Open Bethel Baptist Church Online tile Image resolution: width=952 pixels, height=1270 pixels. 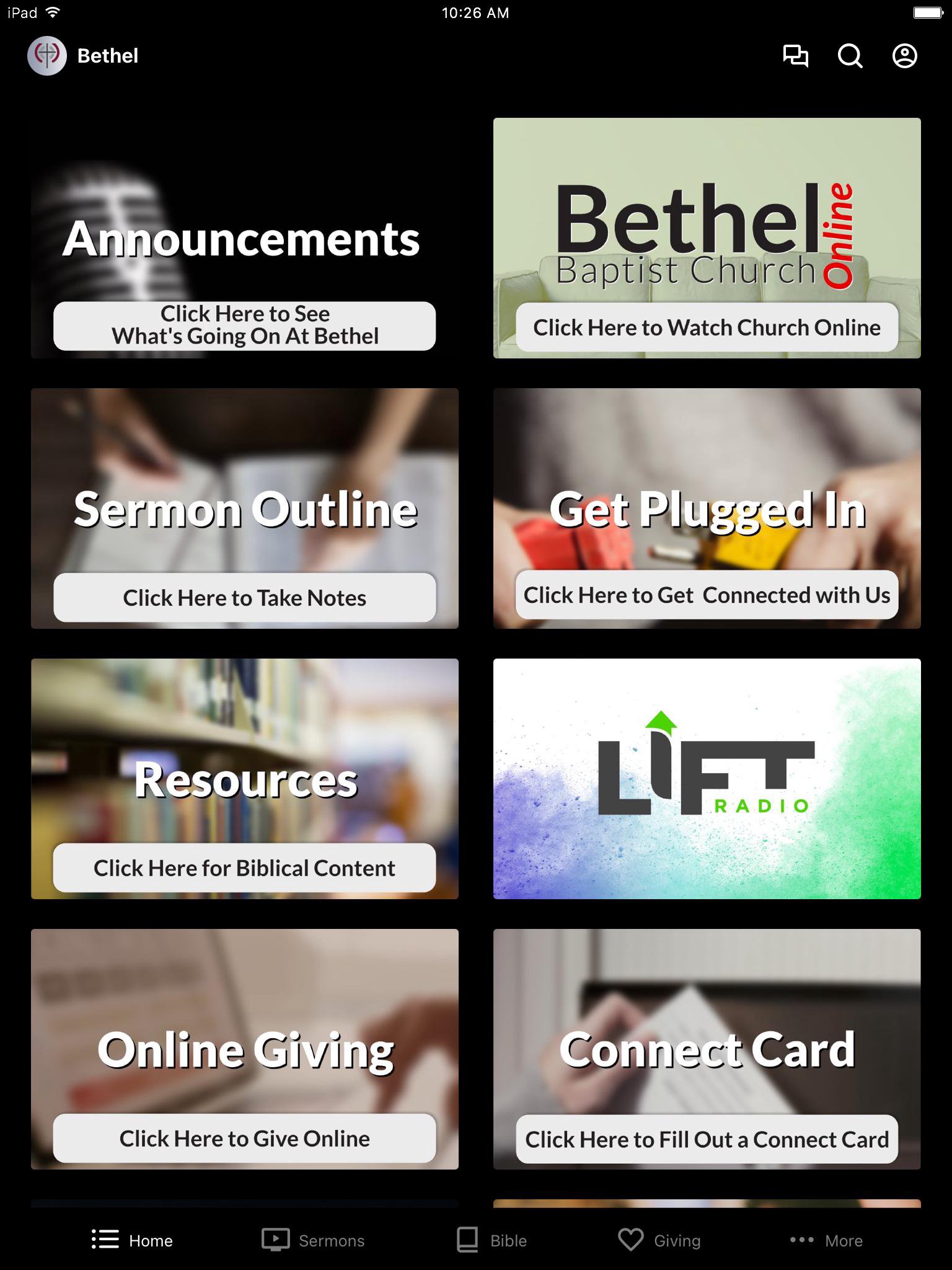[707, 238]
